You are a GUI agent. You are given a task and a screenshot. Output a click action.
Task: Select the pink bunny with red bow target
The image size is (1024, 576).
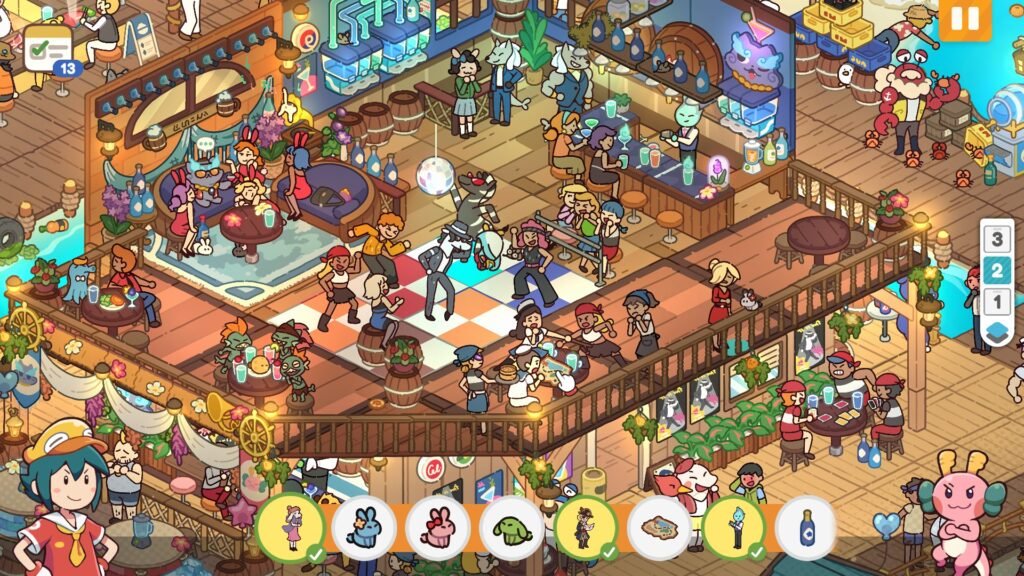click(438, 527)
